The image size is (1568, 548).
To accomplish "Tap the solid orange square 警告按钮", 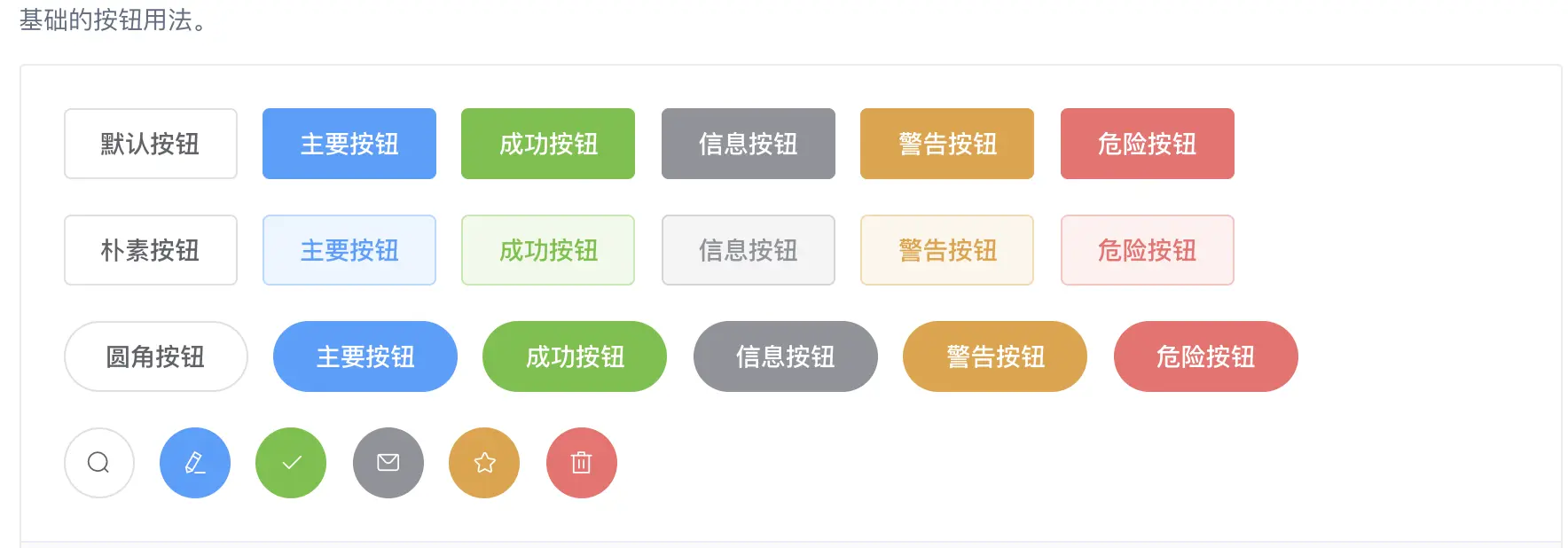I will click(x=947, y=144).
